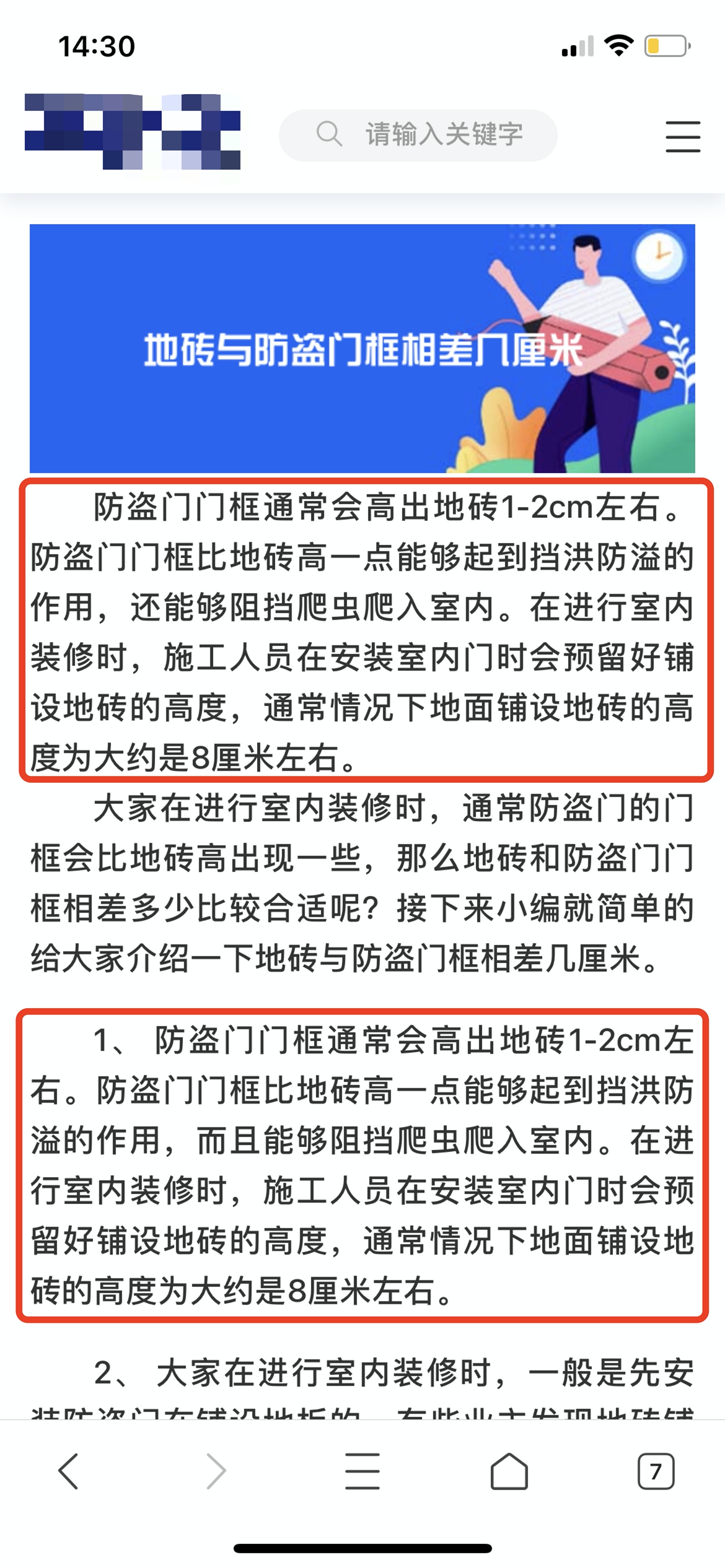Go back to the previous page
The image size is (725, 1568).
click(68, 1471)
